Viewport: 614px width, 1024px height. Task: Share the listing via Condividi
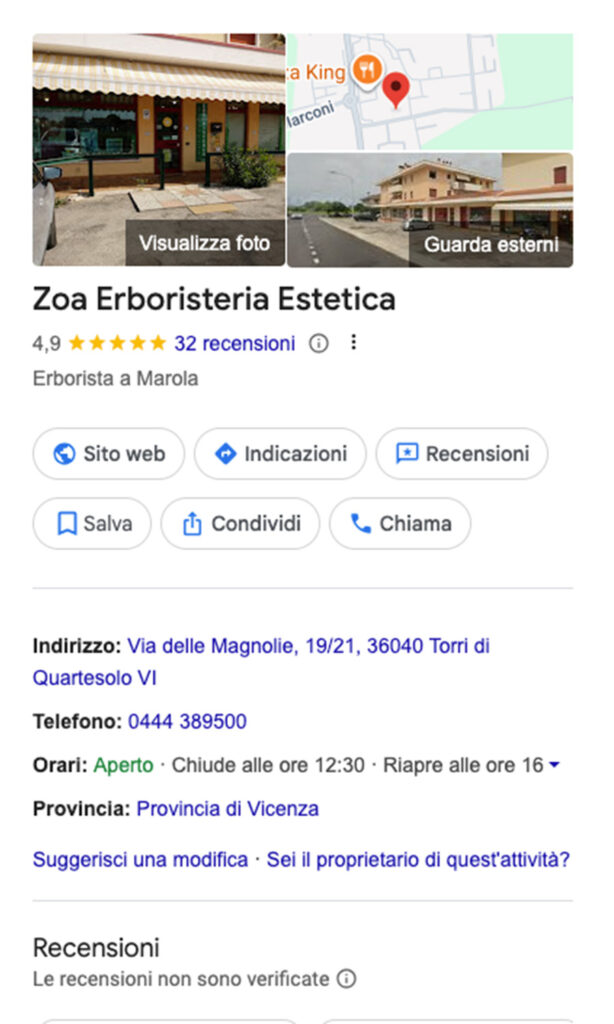point(240,524)
